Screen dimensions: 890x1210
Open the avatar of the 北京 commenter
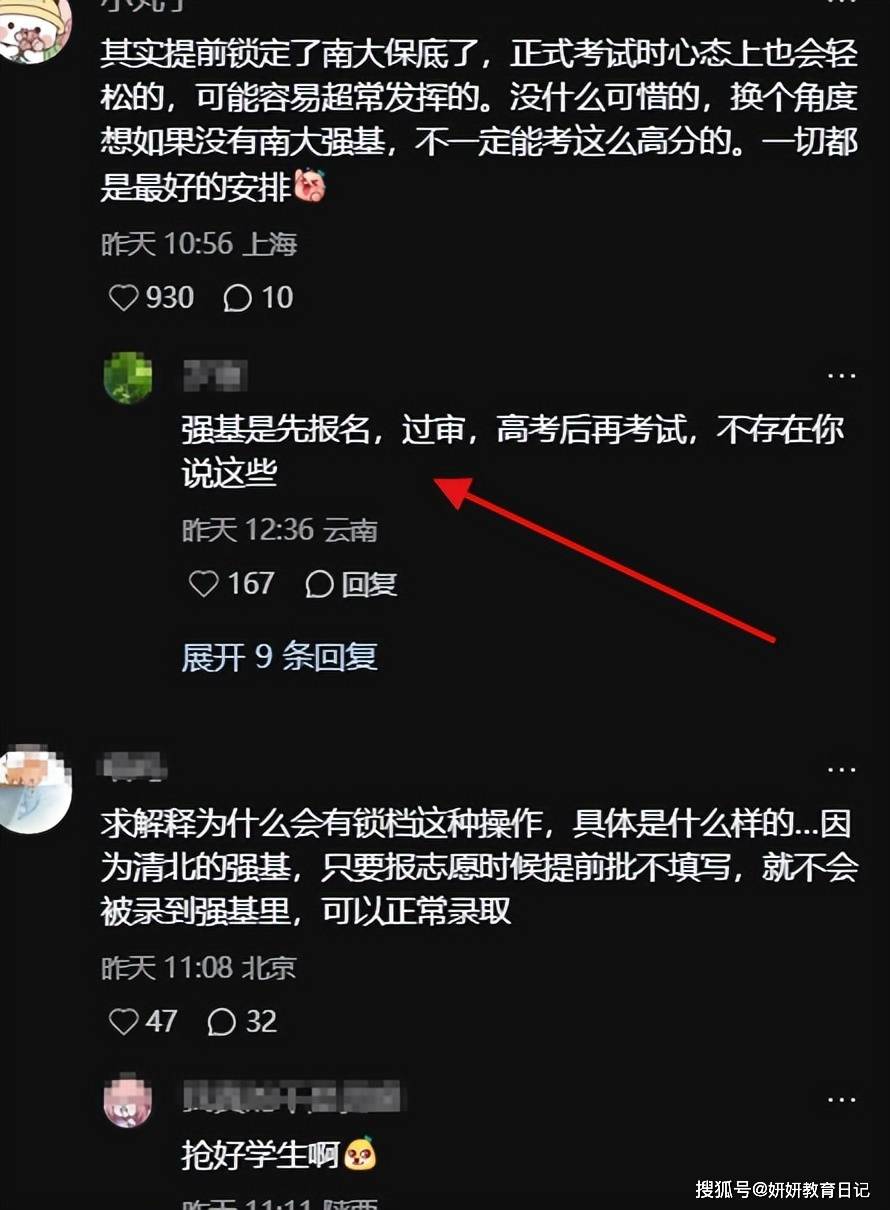click(36, 789)
